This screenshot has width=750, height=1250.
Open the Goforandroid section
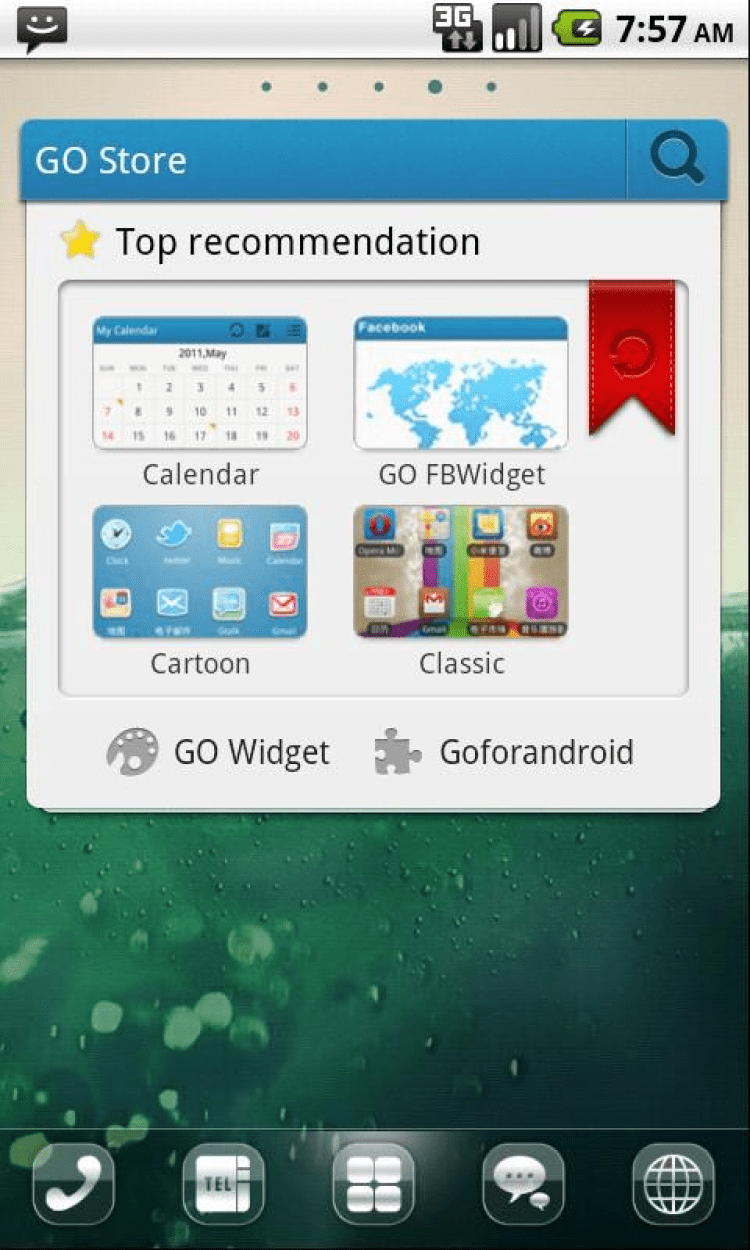tap(504, 752)
